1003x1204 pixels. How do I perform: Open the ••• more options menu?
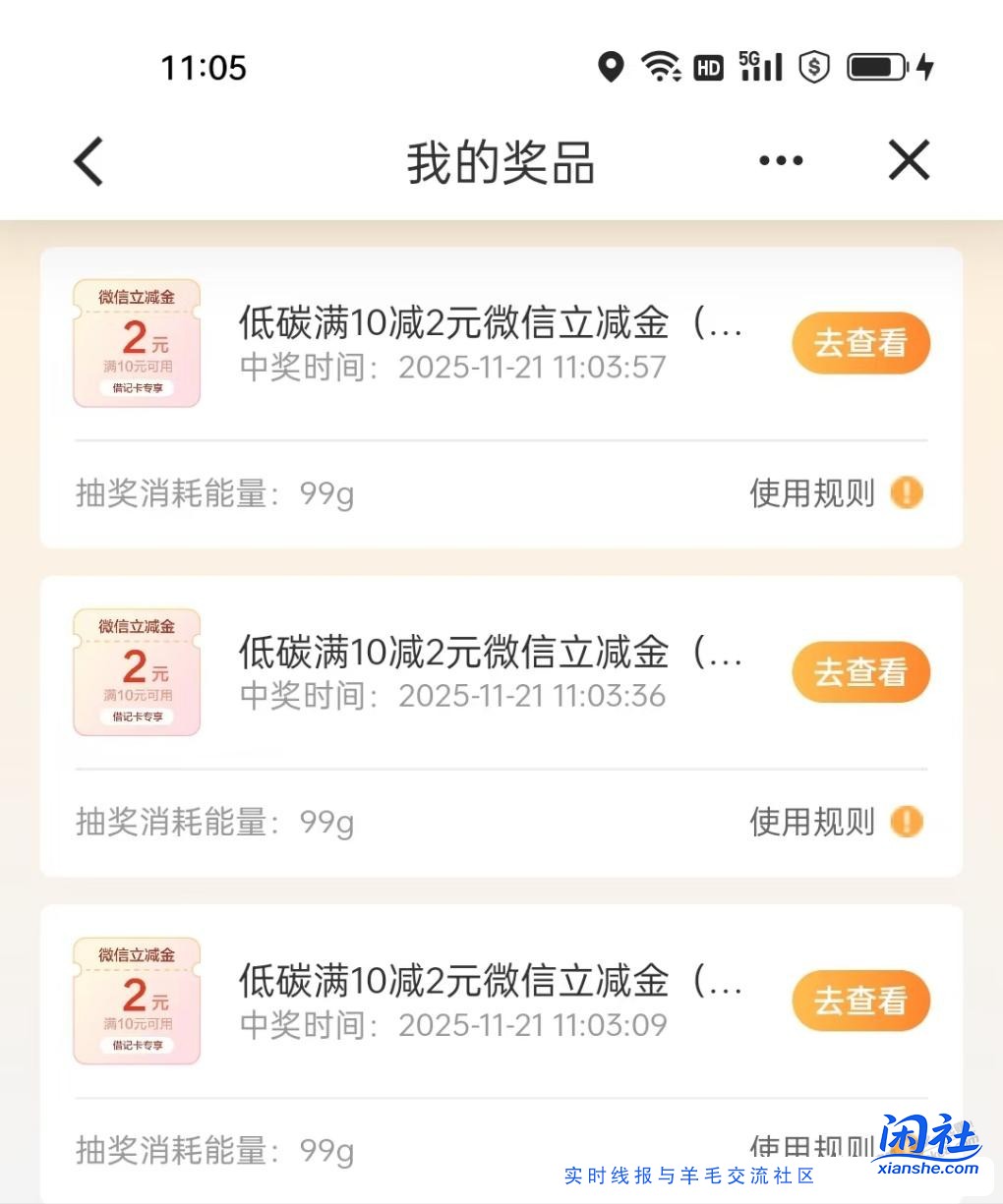tap(779, 159)
